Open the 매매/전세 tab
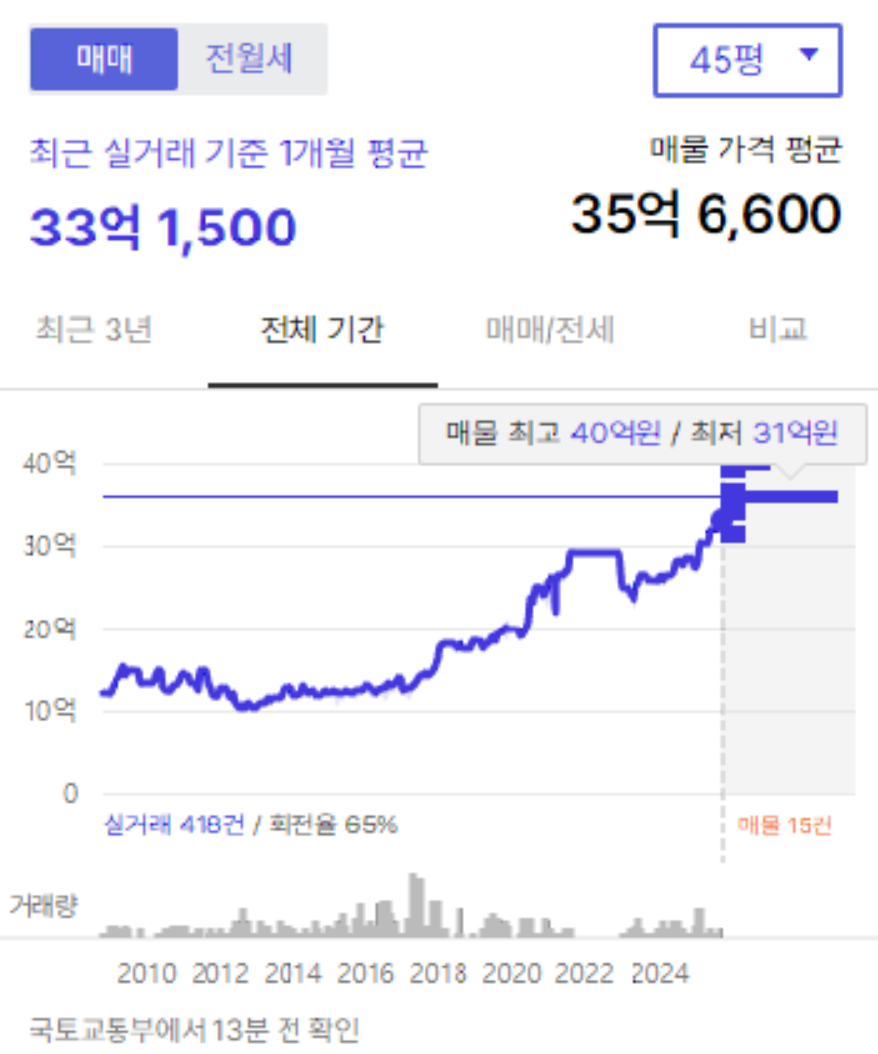 coord(549,330)
